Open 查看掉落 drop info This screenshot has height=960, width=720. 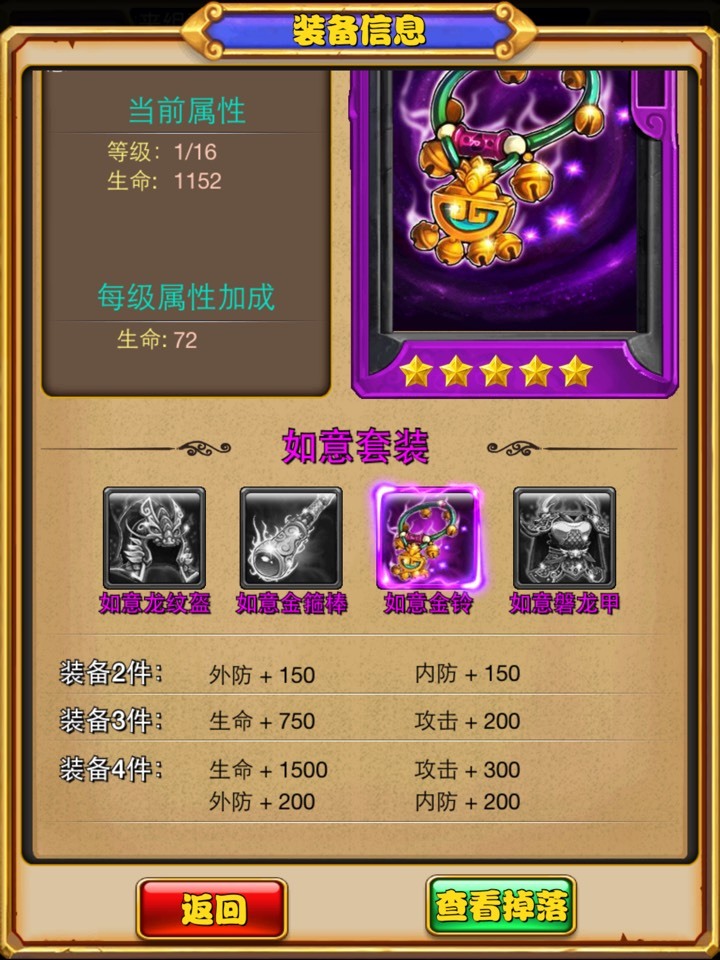501,906
